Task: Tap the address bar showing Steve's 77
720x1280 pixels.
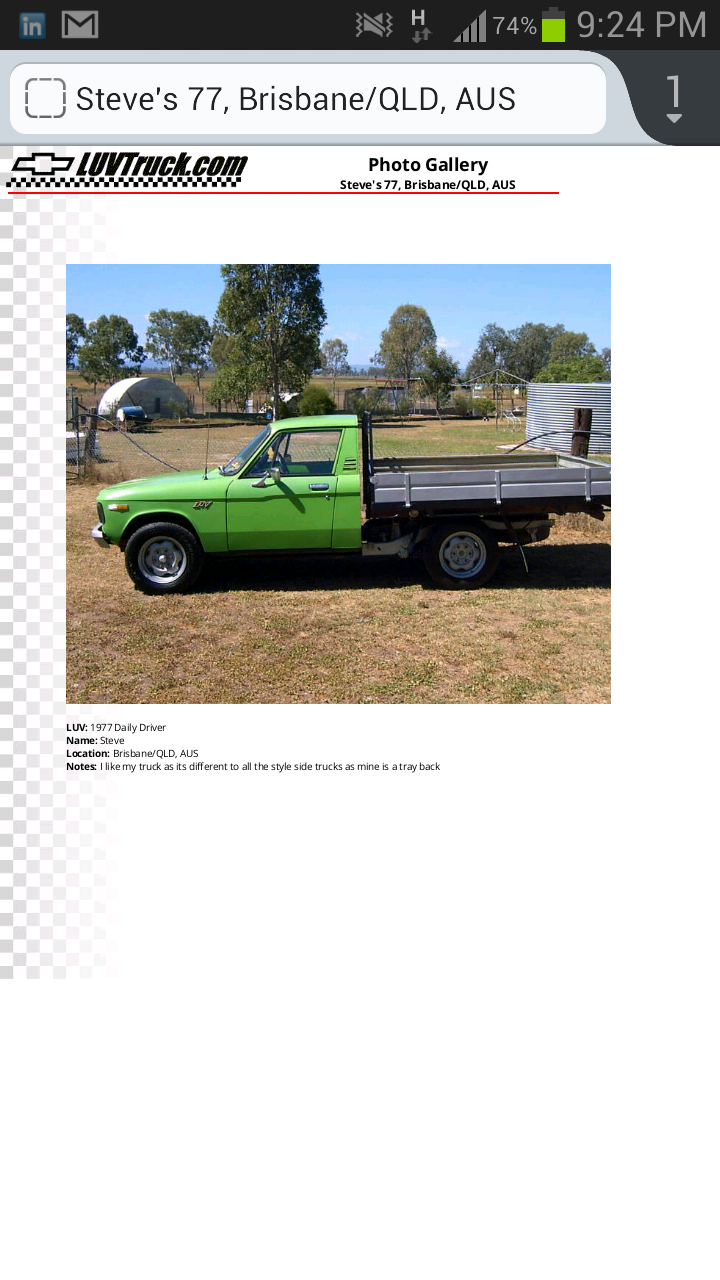Action: tap(310, 99)
